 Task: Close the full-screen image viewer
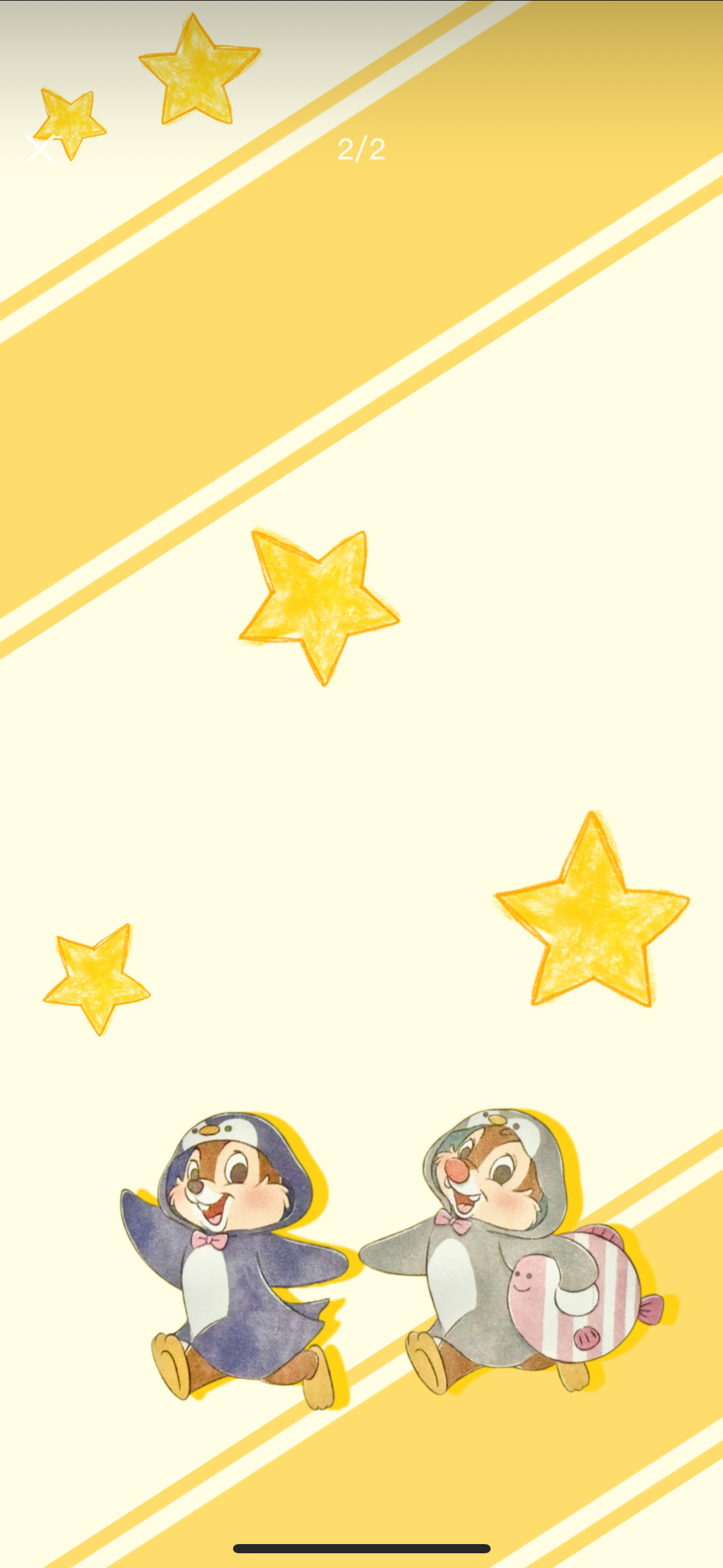point(40,149)
